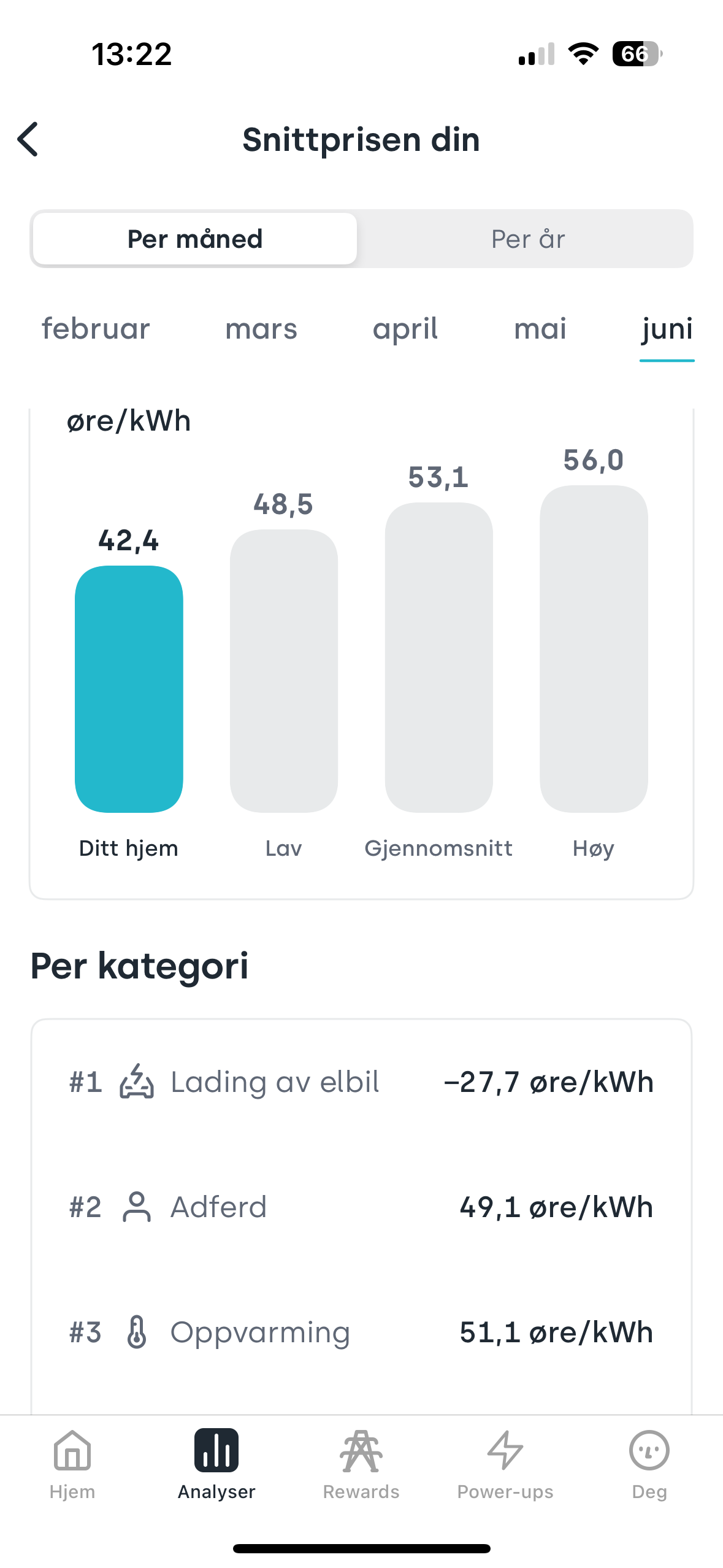Open the Adferd category row

coord(361,1207)
